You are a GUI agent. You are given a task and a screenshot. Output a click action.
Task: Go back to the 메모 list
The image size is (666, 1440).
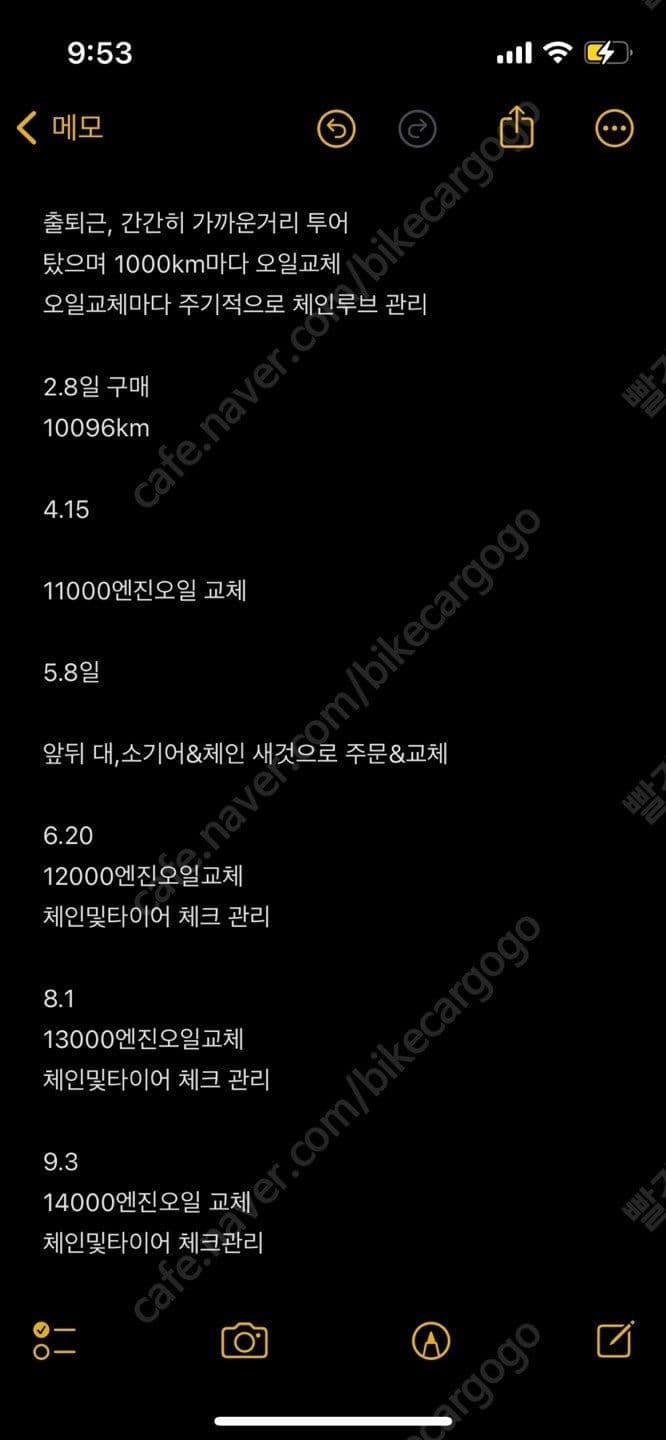point(60,128)
